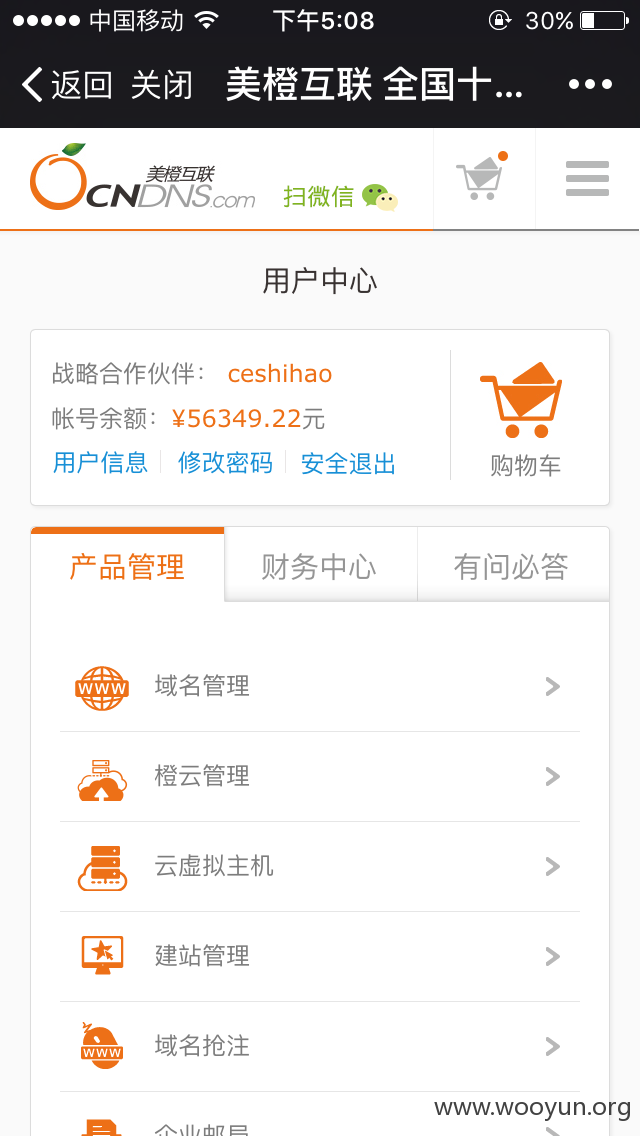640x1136 pixels.
Task: Close the web page with 关闭
Action: pyautogui.click(x=162, y=85)
